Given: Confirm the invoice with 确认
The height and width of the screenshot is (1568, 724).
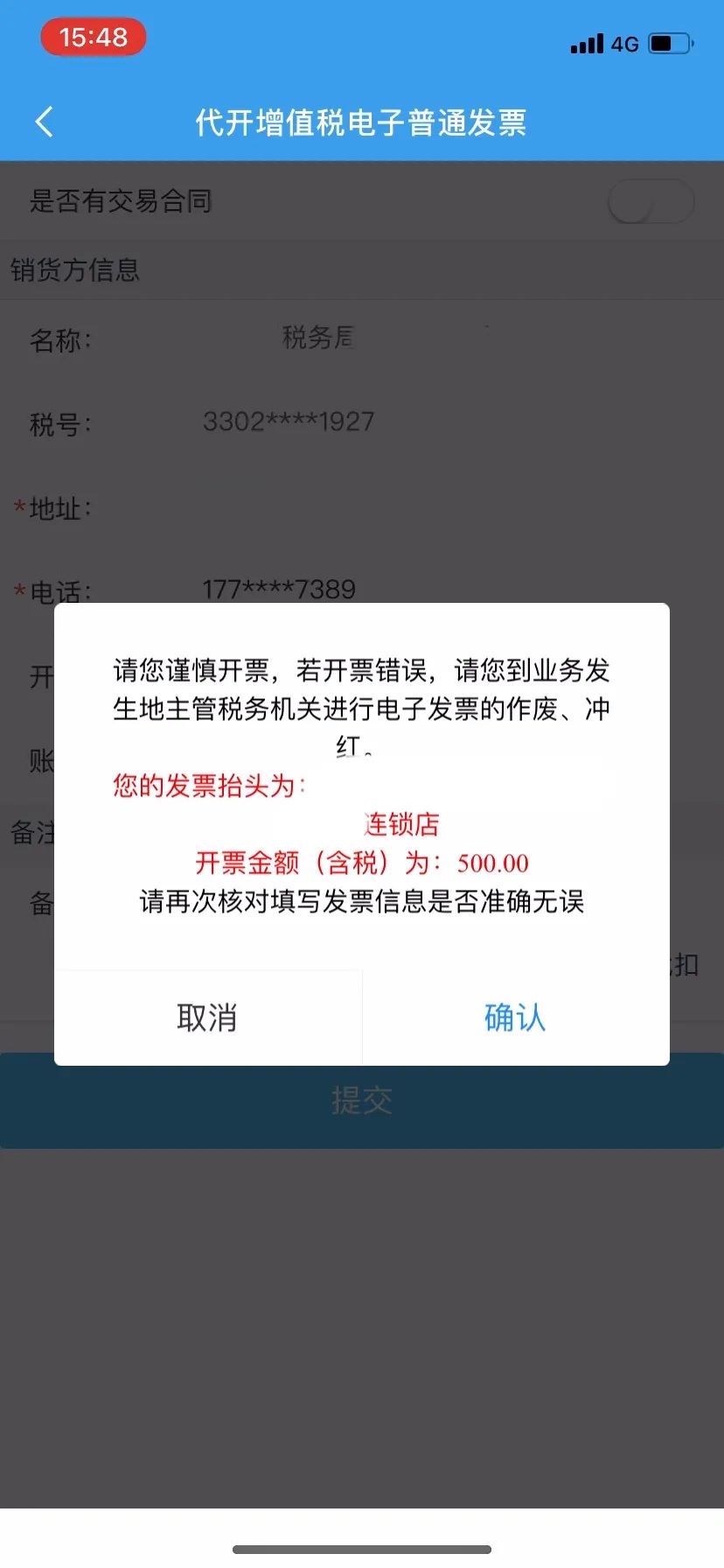Looking at the screenshot, I should point(516,1018).
